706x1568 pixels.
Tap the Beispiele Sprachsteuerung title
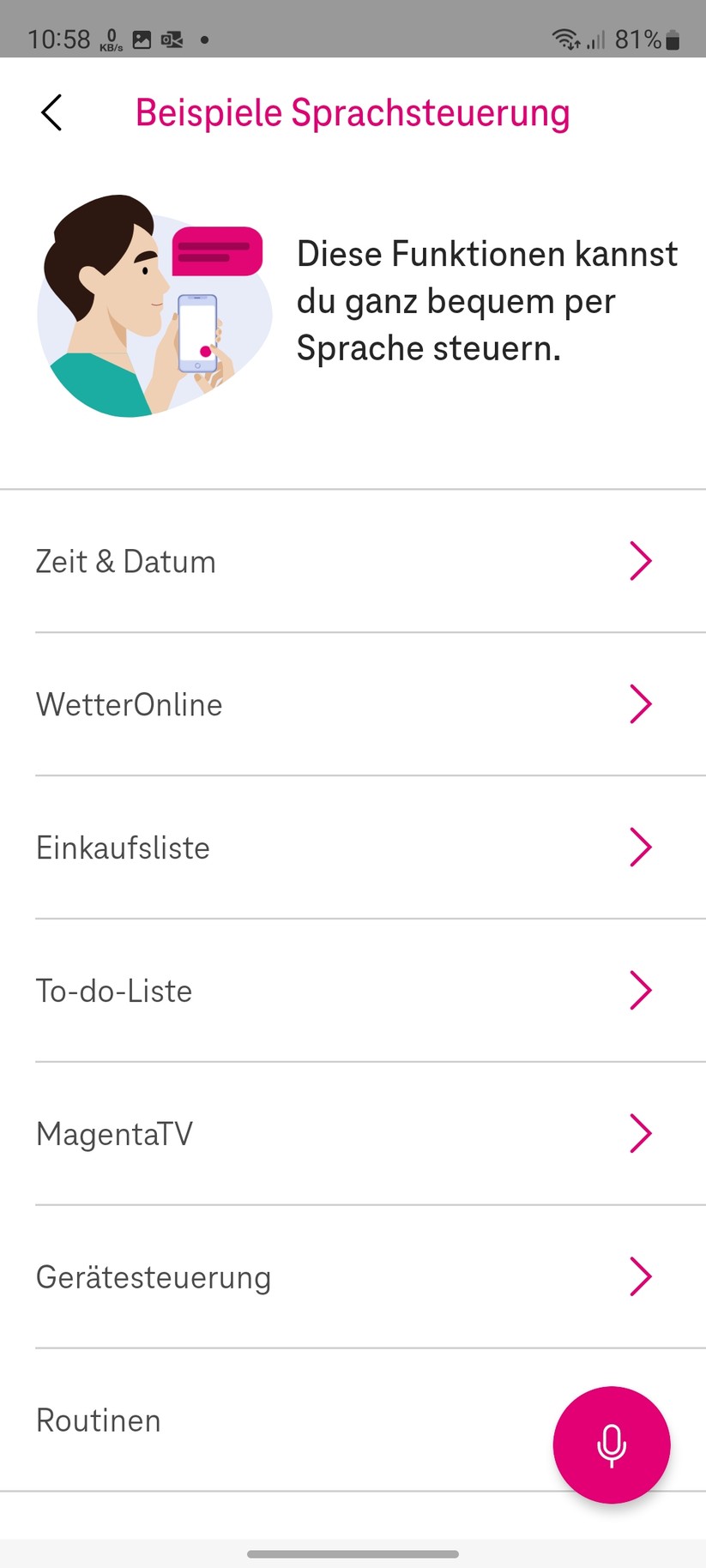click(x=353, y=112)
